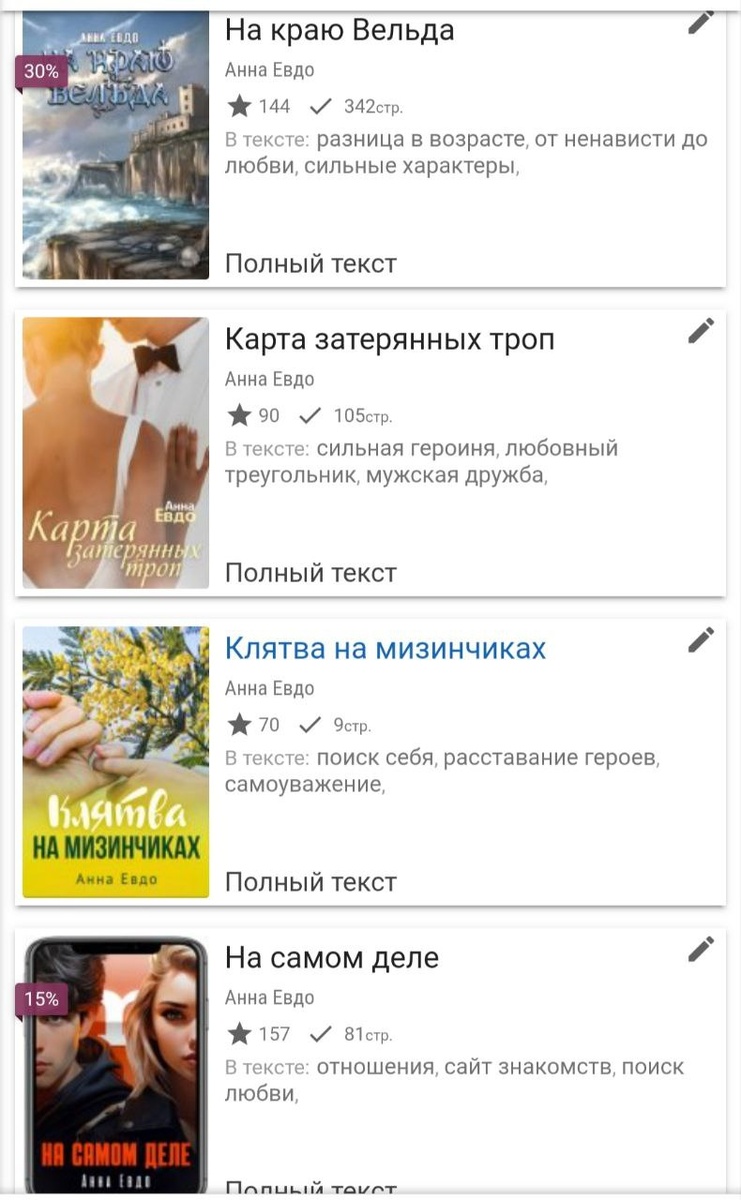Viewport: 741px width, 1200px height.
Task: View Карта затерянных троп cover image
Action: coord(116,453)
